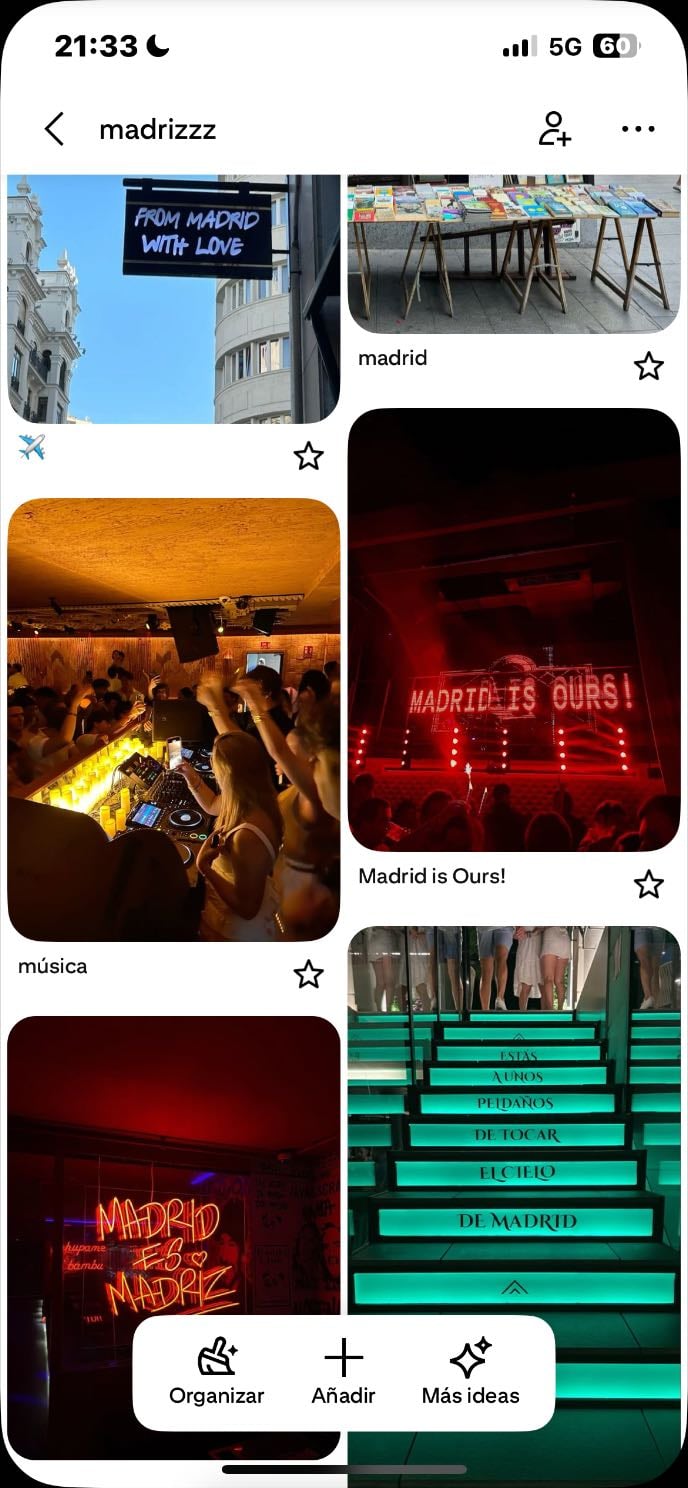Open the Madrid es Madriz neon pin

pyautogui.click(x=174, y=1165)
